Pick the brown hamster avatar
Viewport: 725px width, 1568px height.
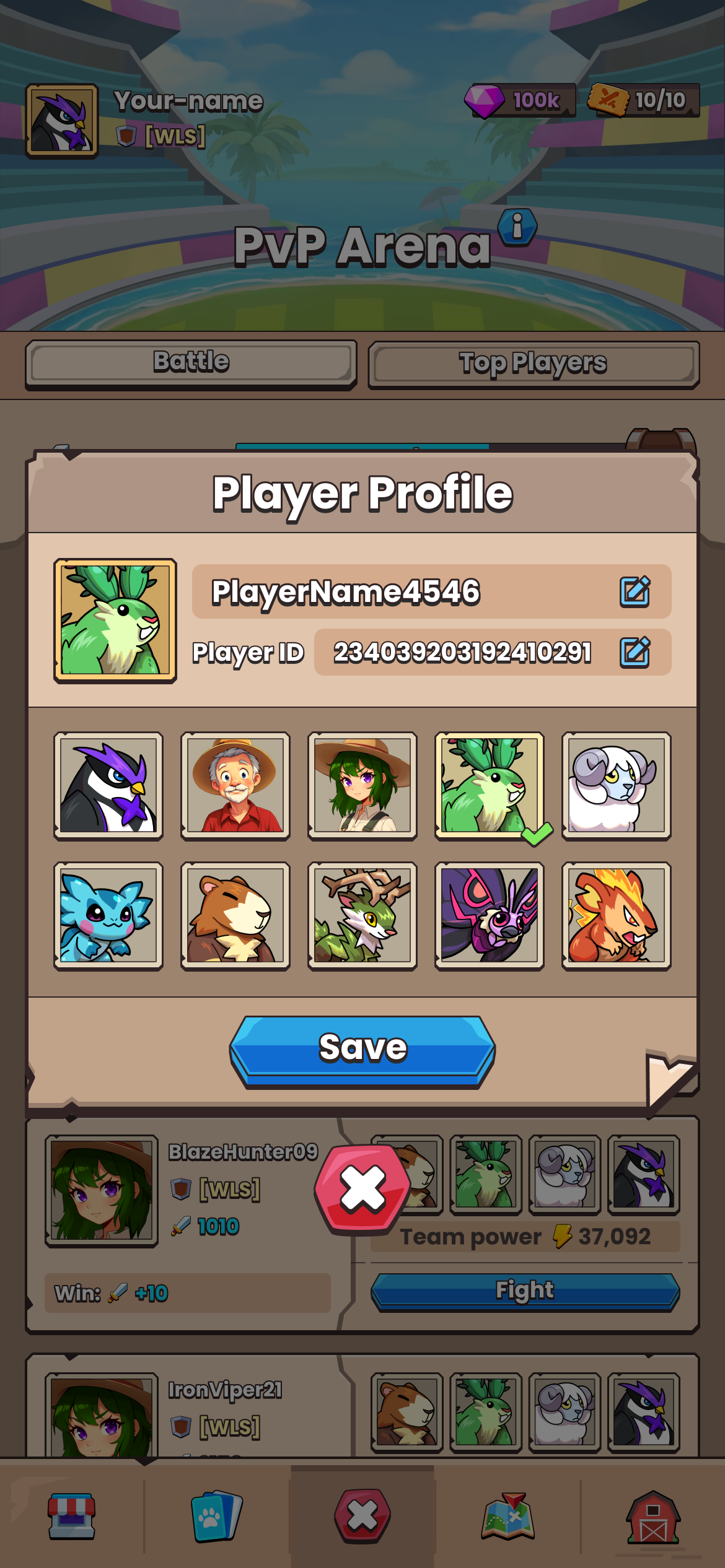(235, 916)
